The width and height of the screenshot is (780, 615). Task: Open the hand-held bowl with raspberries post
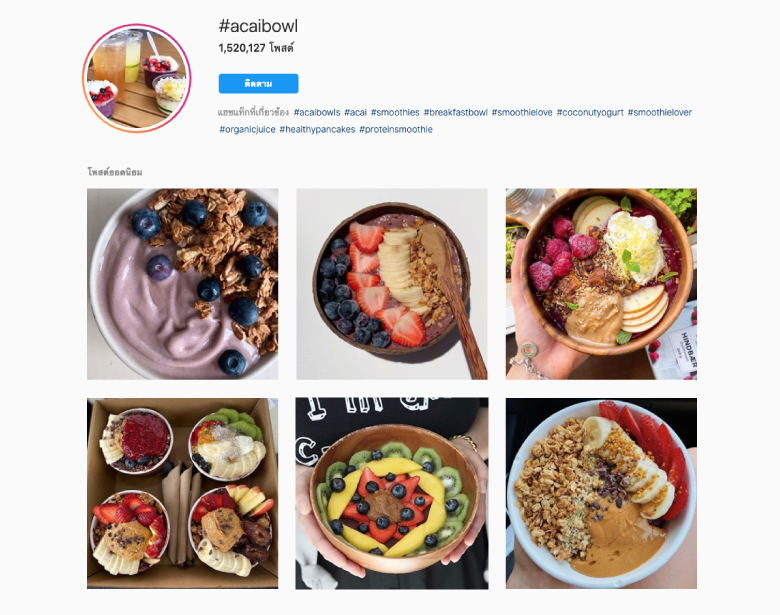pos(601,284)
